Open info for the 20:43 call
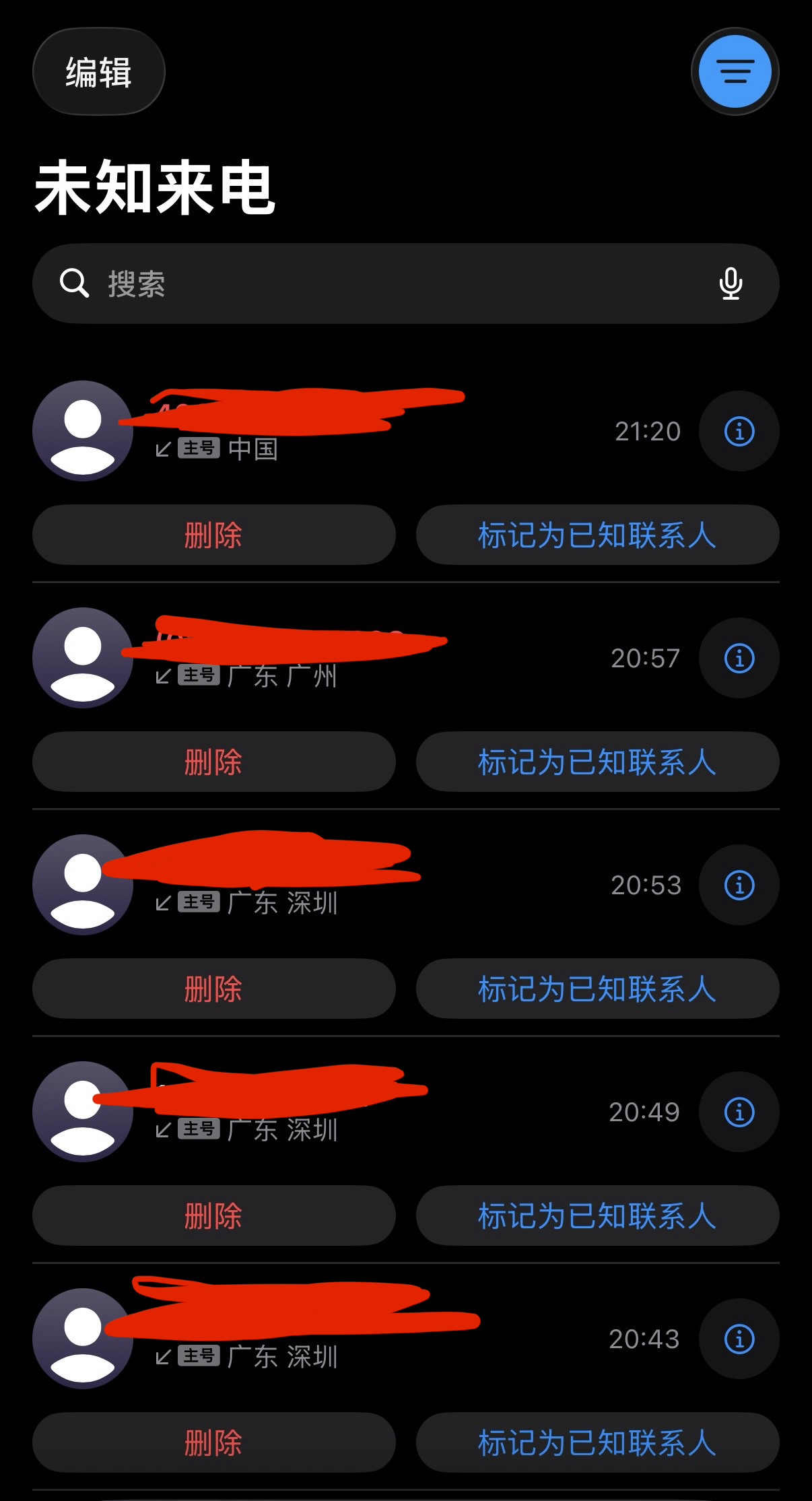 (739, 1339)
